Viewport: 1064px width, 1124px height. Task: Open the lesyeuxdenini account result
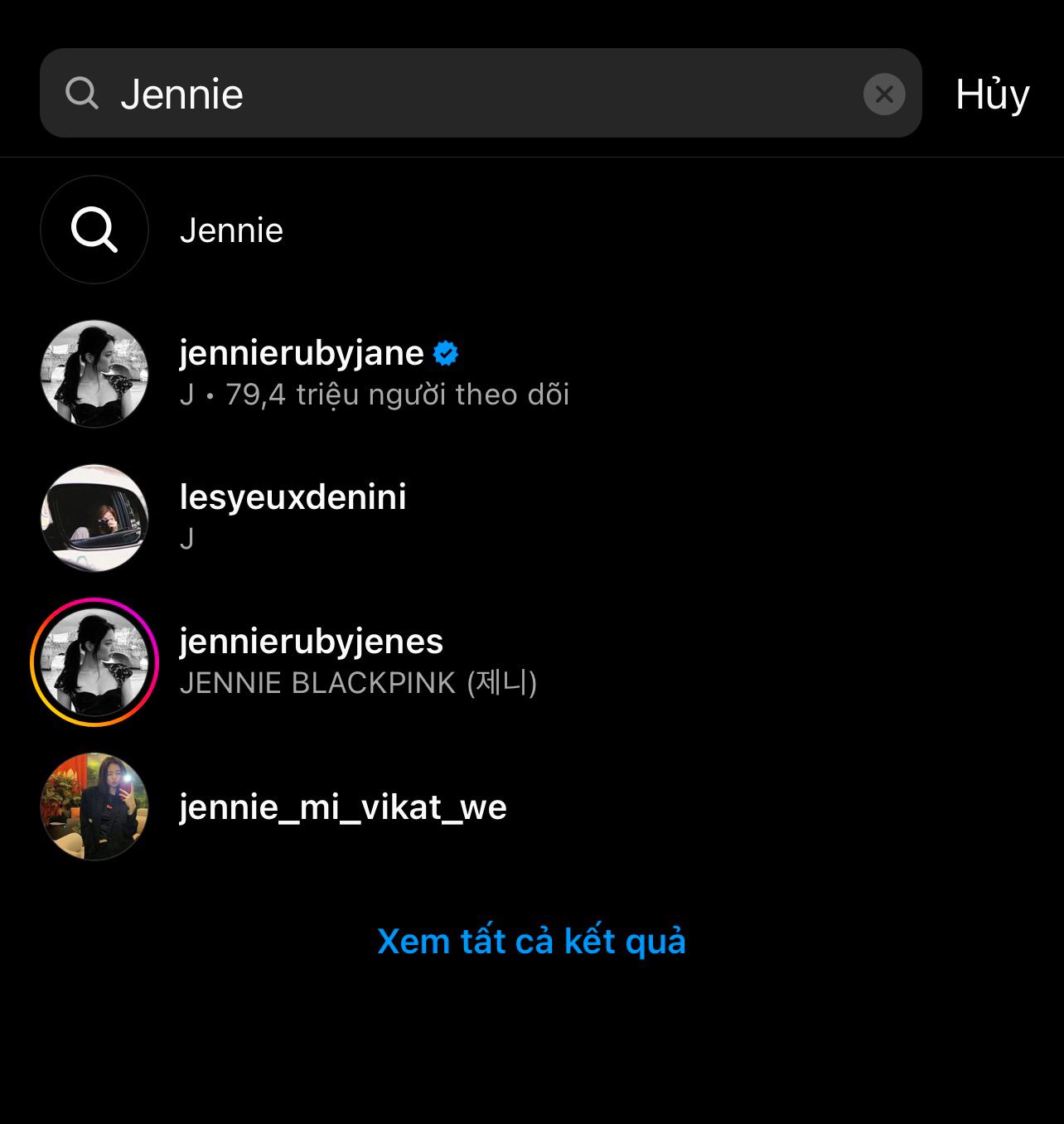tap(293, 498)
